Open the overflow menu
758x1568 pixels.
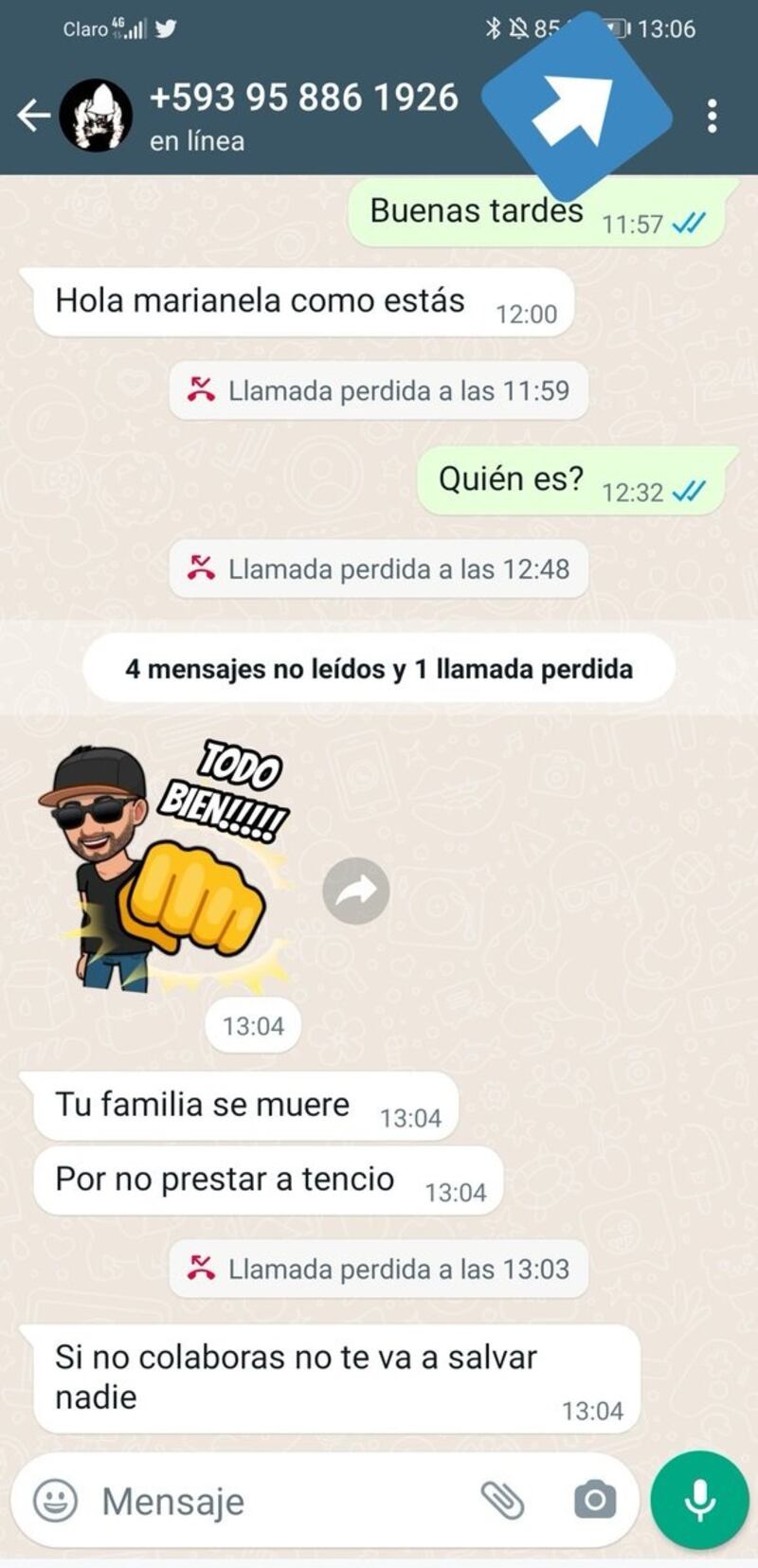coord(712,116)
